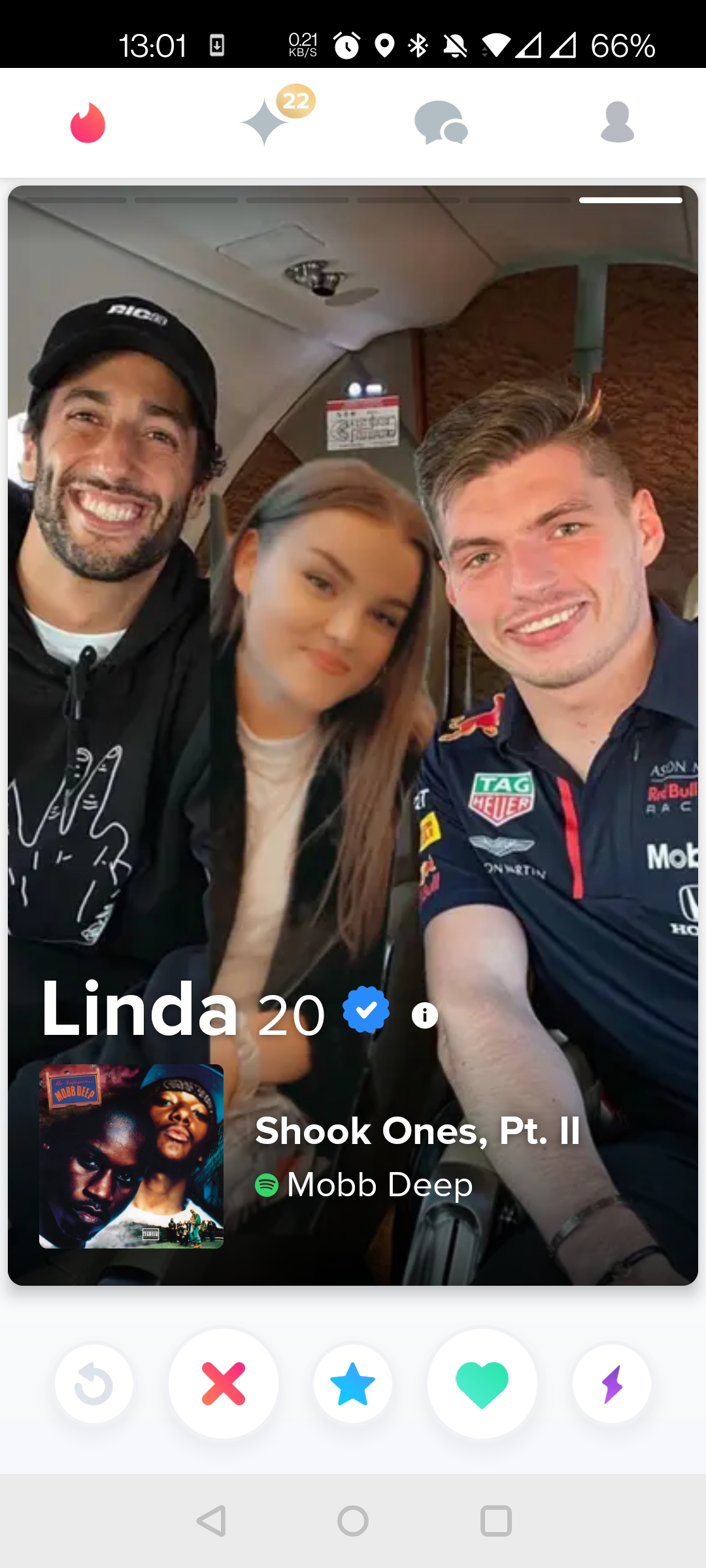Open the flame discovery tab
706x1568 pixels.
(x=88, y=123)
